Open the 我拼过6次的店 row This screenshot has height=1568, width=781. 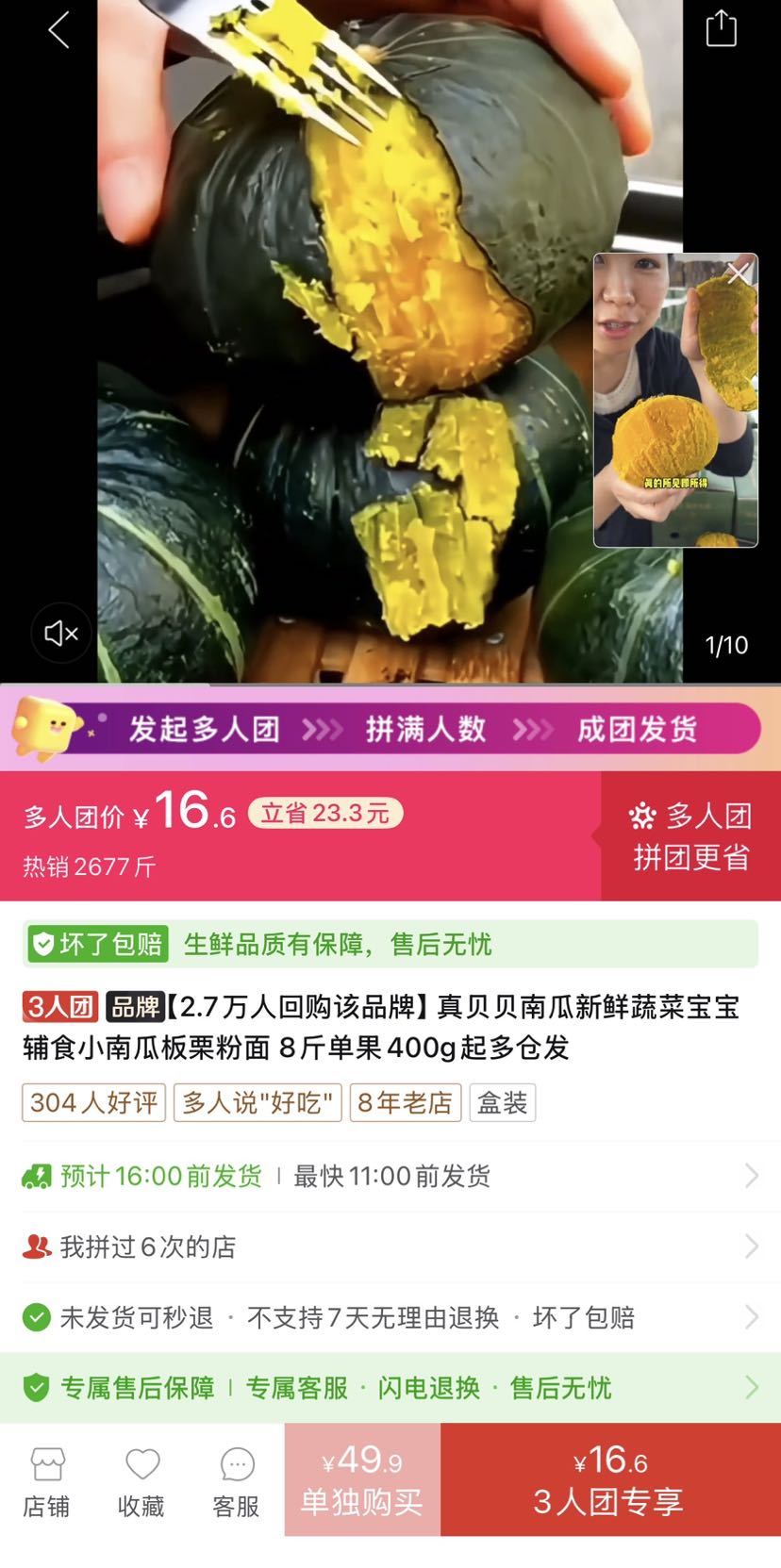tap(390, 1246)
